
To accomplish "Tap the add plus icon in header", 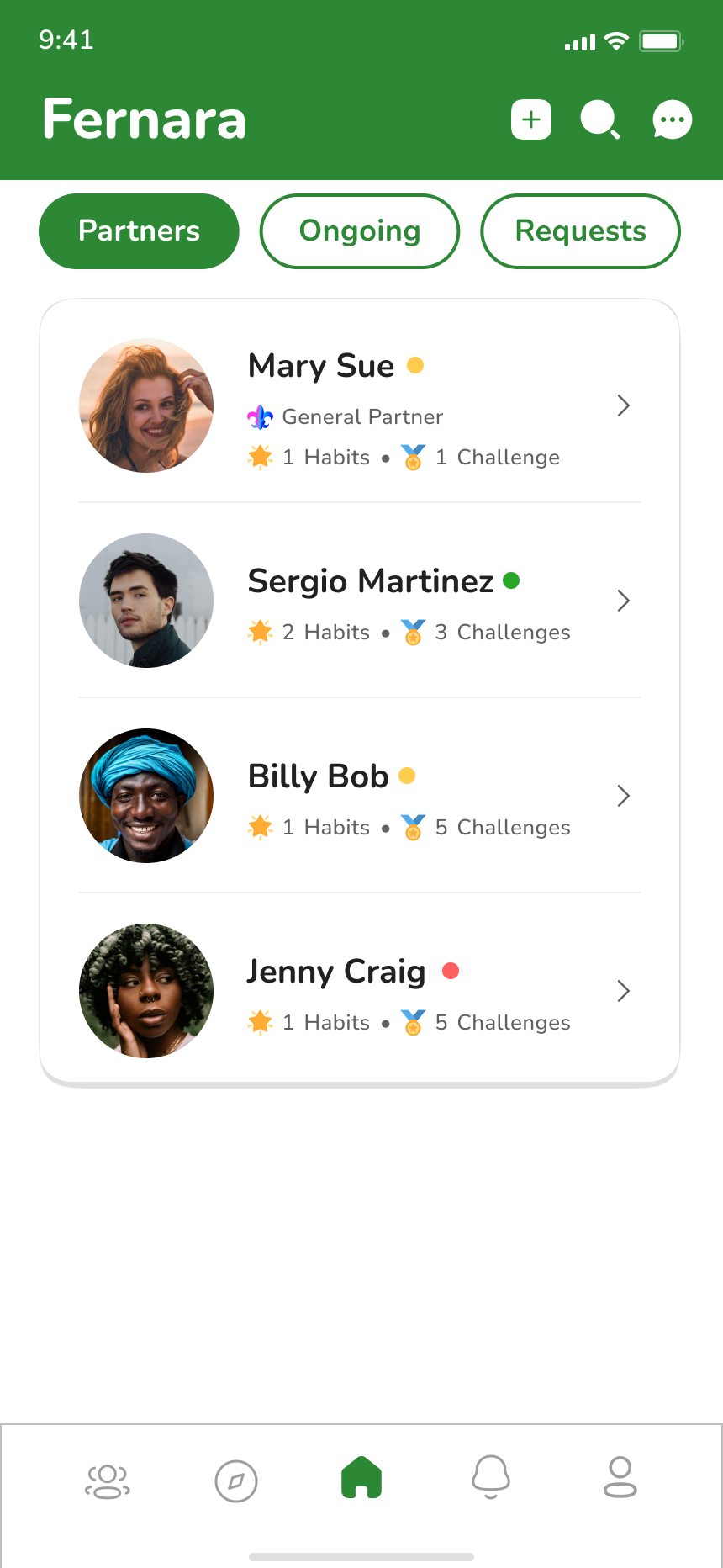I will pyautogui.click(x=531, y=119).
